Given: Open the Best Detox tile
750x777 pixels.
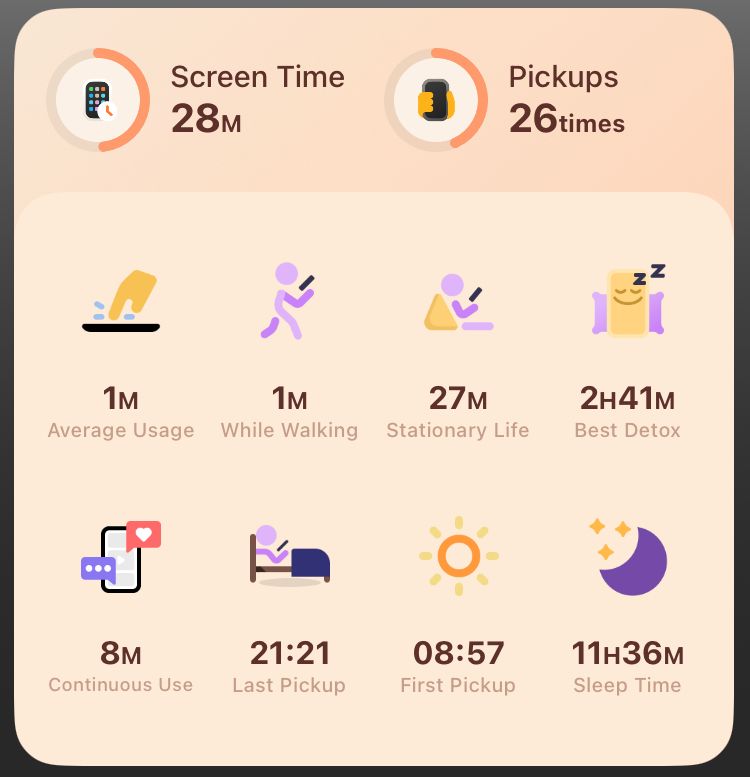Looking at the screenshot, I should click(x=627, y=350).
